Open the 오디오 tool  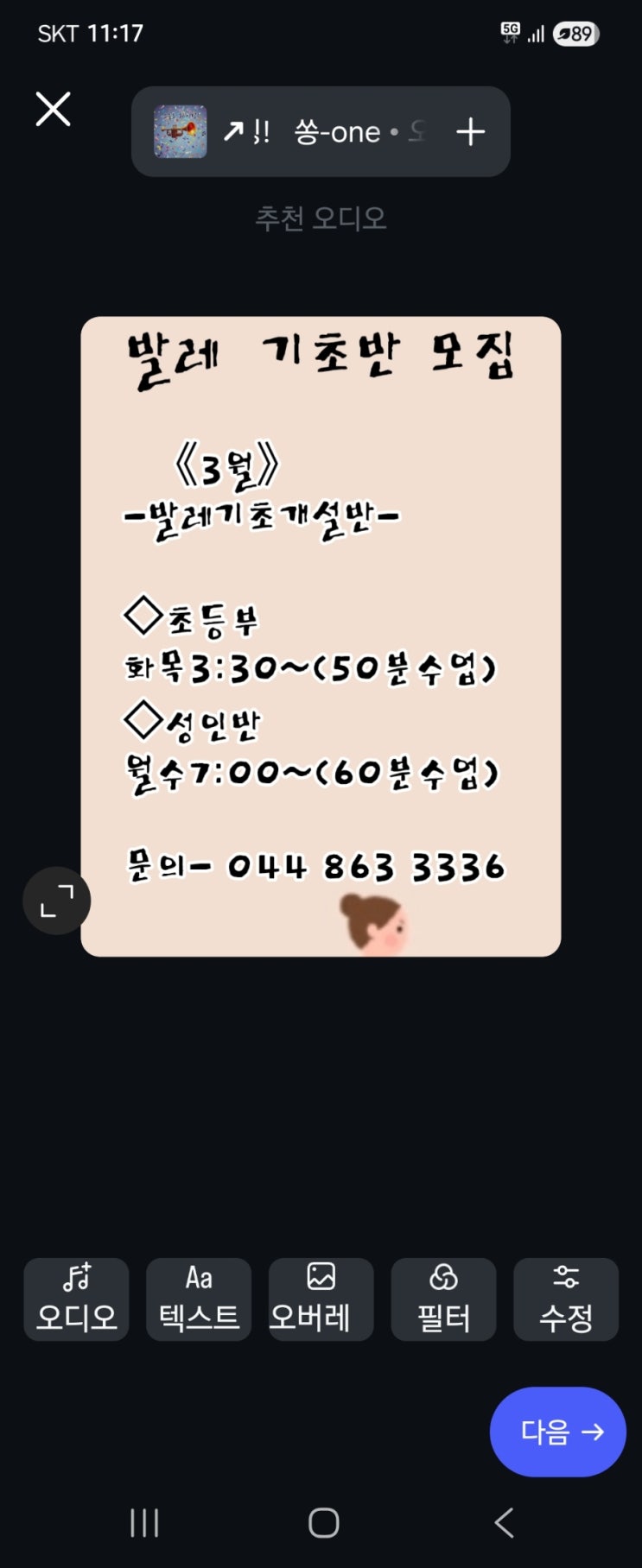point(76,1299)
